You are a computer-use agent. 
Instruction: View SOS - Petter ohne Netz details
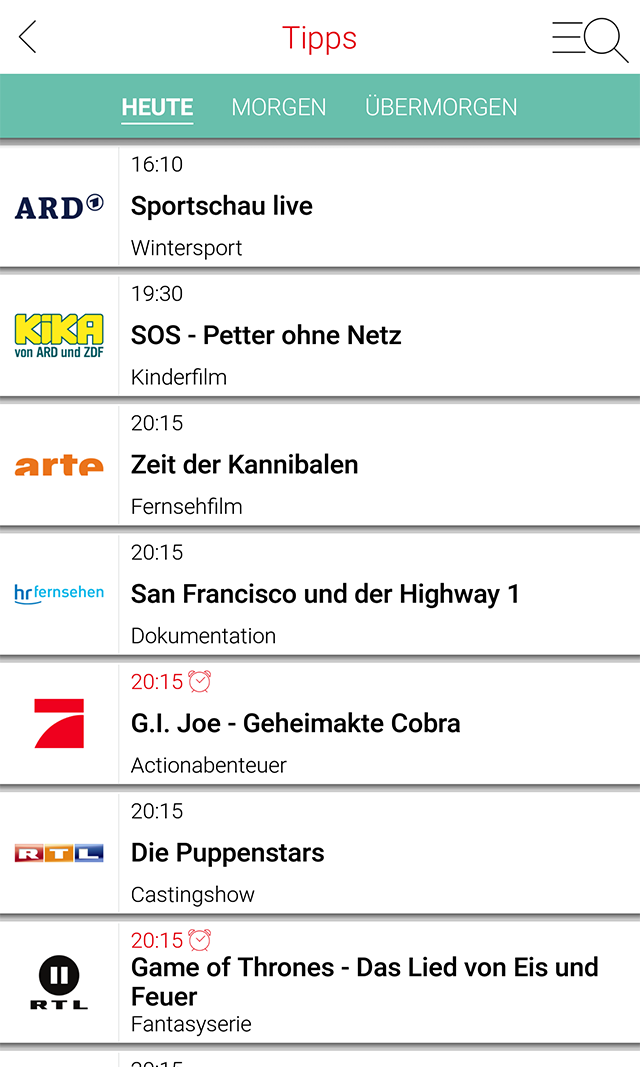(266, 335)
